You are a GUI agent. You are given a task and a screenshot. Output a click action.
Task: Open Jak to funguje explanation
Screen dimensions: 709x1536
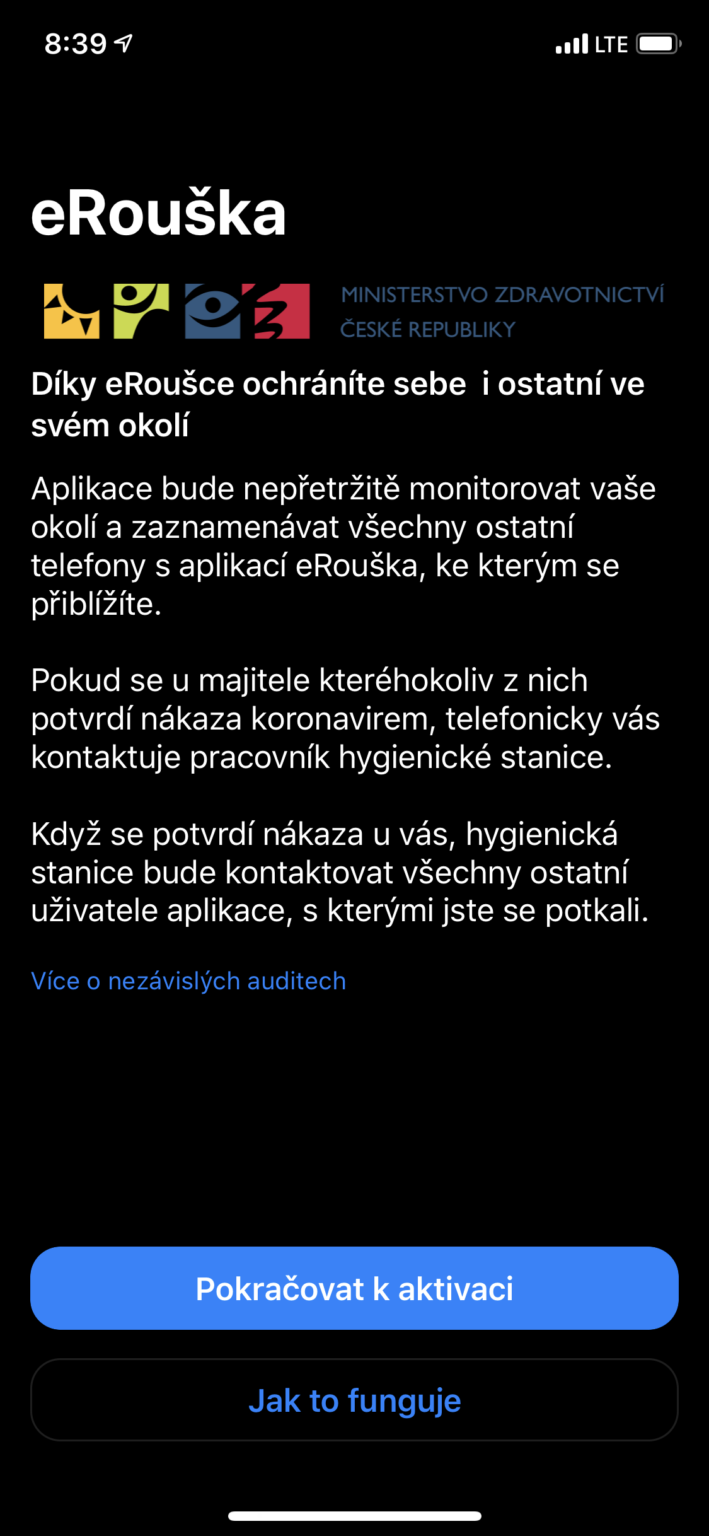pyautogui.click(x=354, y=1400)
